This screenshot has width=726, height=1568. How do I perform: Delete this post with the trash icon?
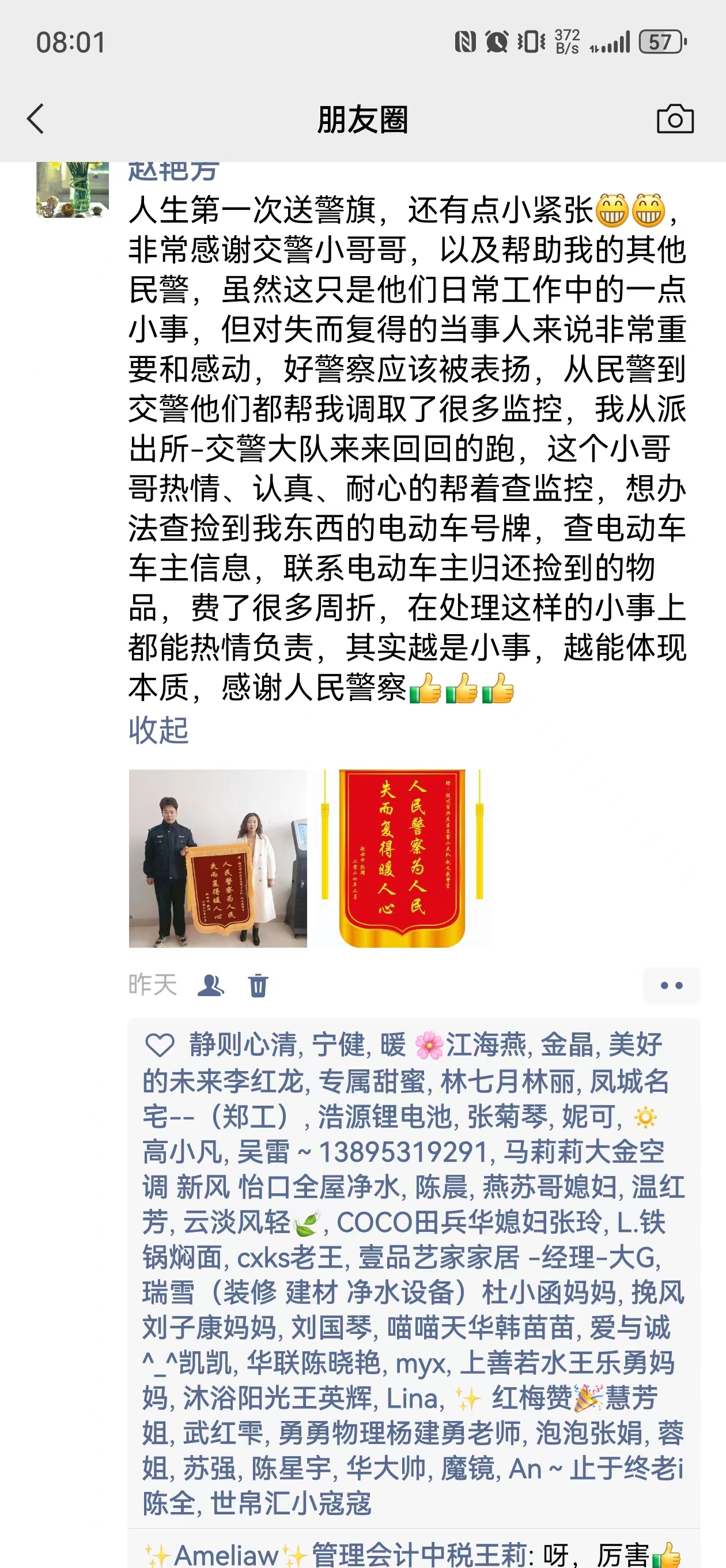pos(258,985)
